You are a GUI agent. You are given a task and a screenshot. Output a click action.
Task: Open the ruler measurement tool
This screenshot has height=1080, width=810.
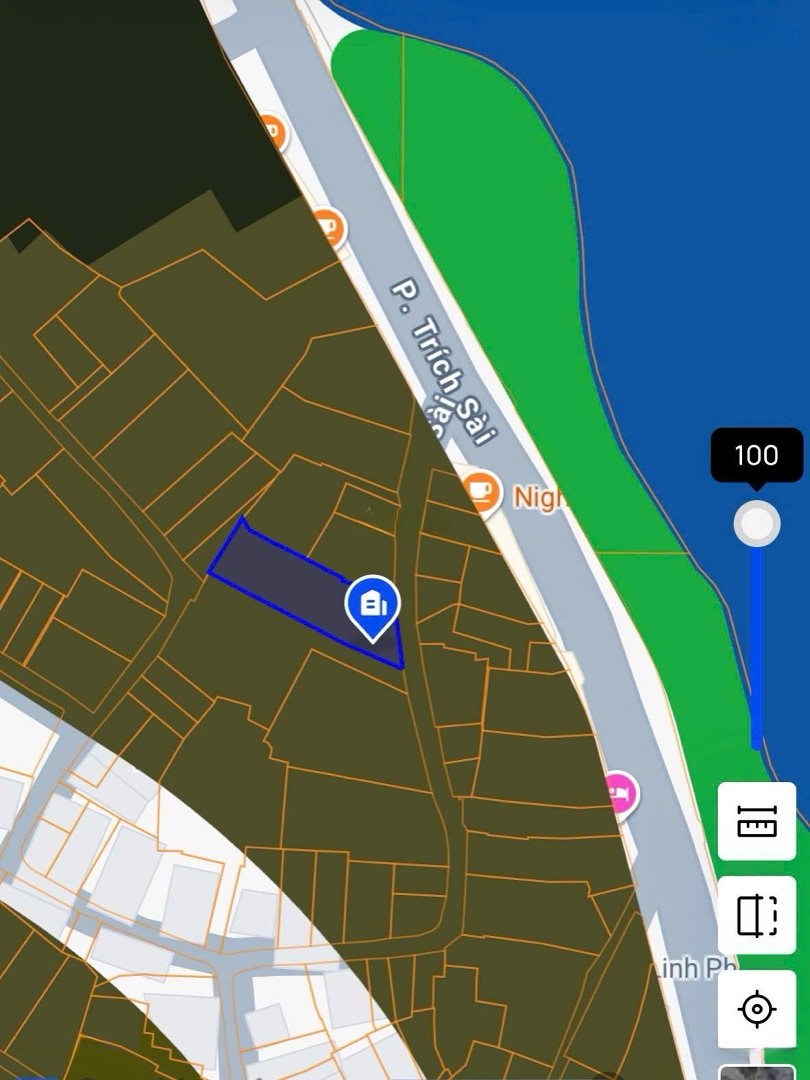(757, 821)
